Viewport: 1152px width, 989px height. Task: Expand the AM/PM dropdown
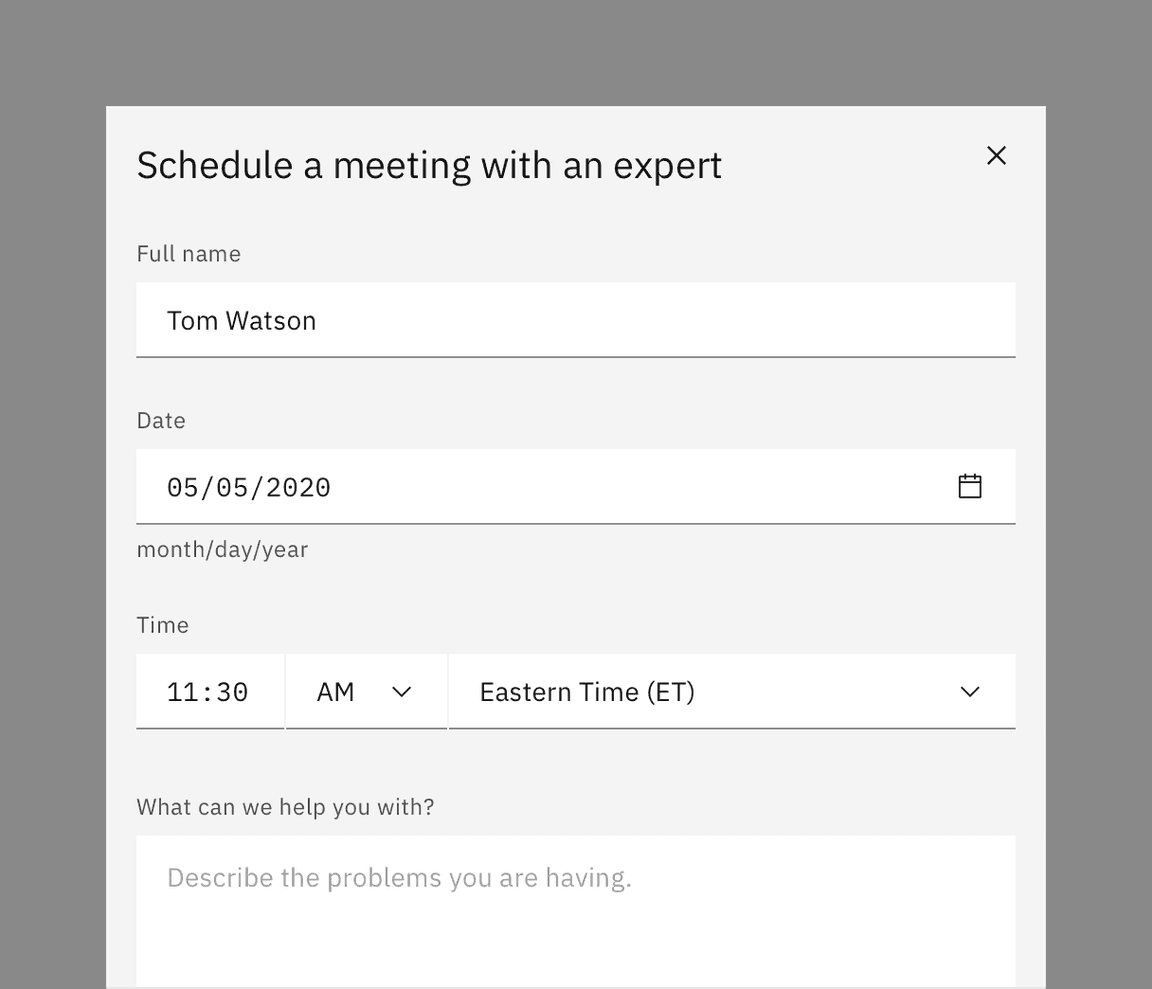click(x=366, y=692)
